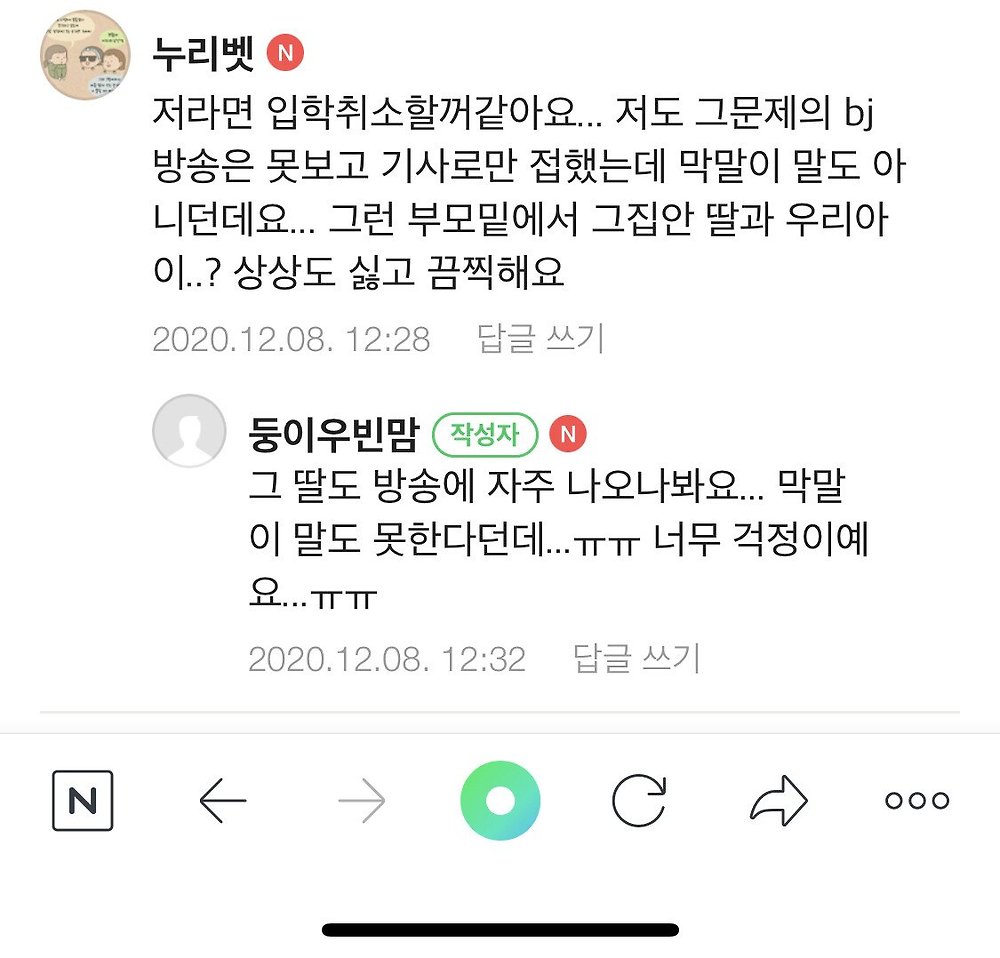1000x958 pixels.
Task: Go to Naver home with N icon
Action: click(x=82, y=801)
